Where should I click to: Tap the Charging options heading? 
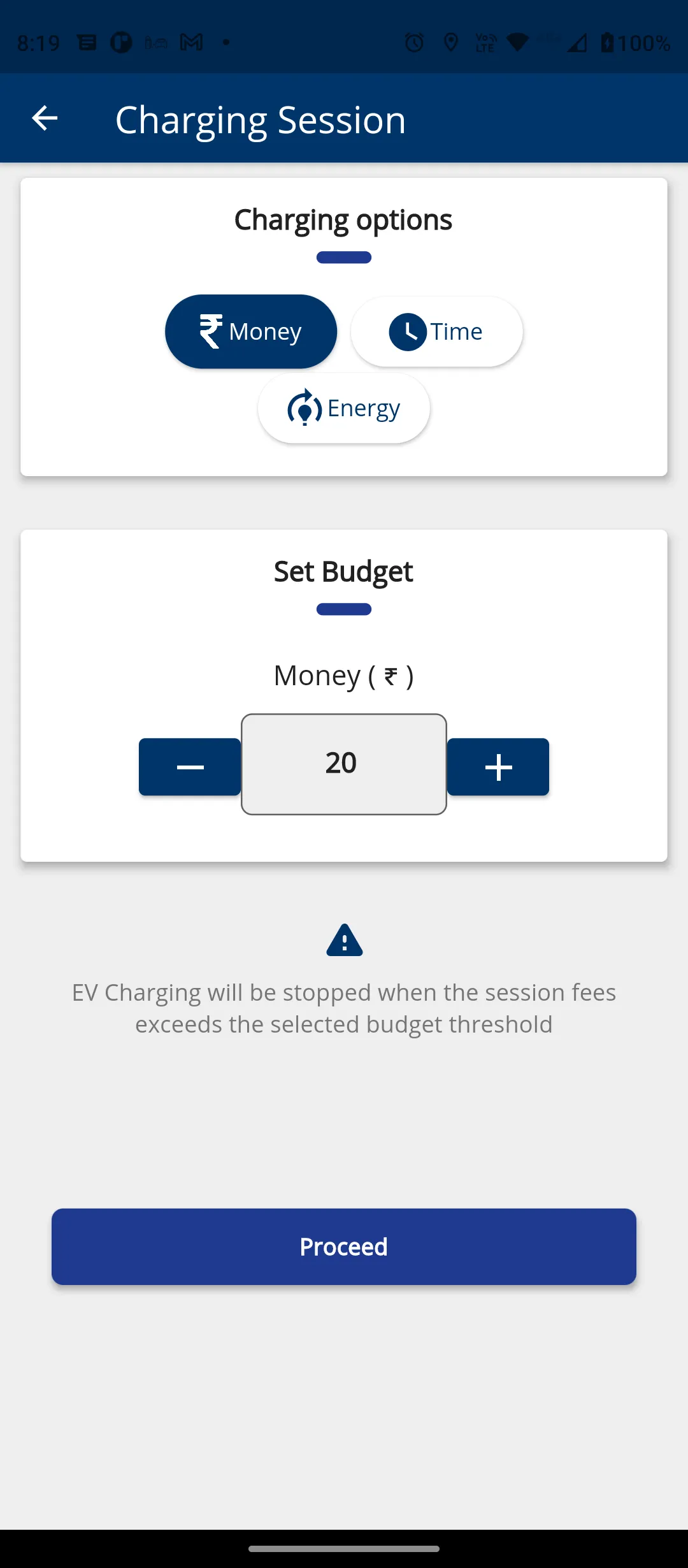343,219
